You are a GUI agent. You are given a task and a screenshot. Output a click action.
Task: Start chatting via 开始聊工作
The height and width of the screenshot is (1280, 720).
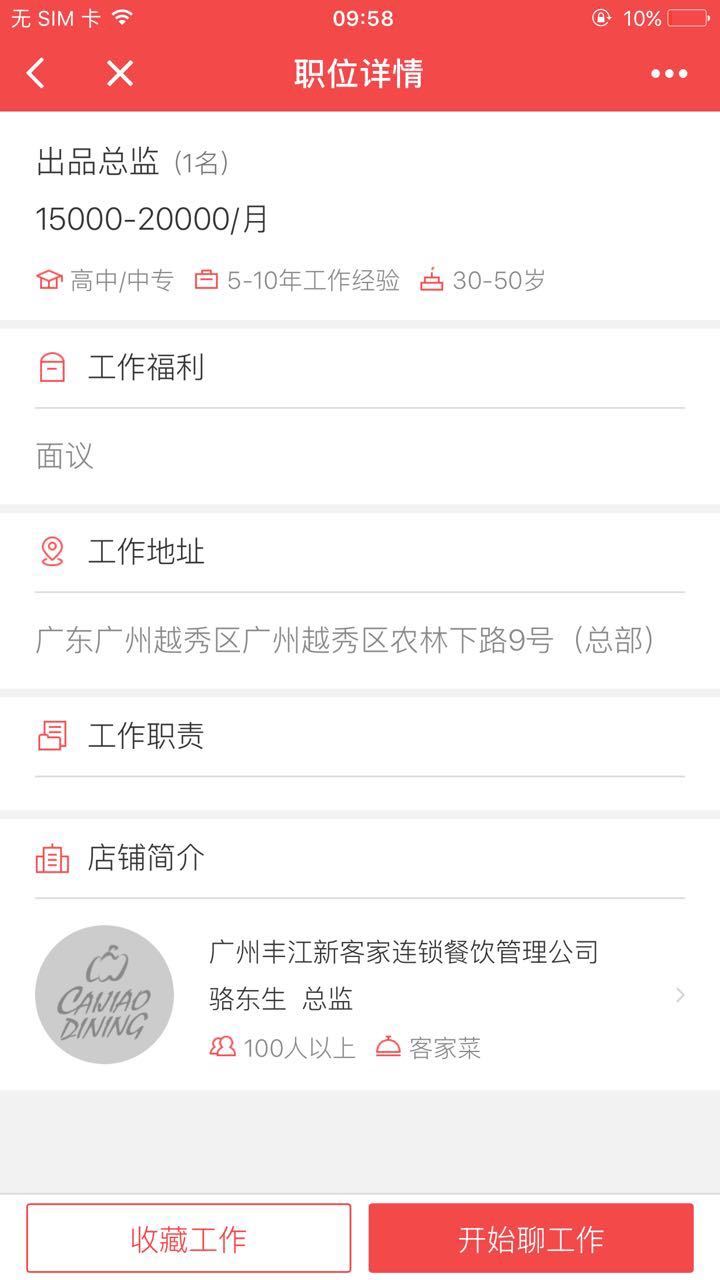point(531,1238)
